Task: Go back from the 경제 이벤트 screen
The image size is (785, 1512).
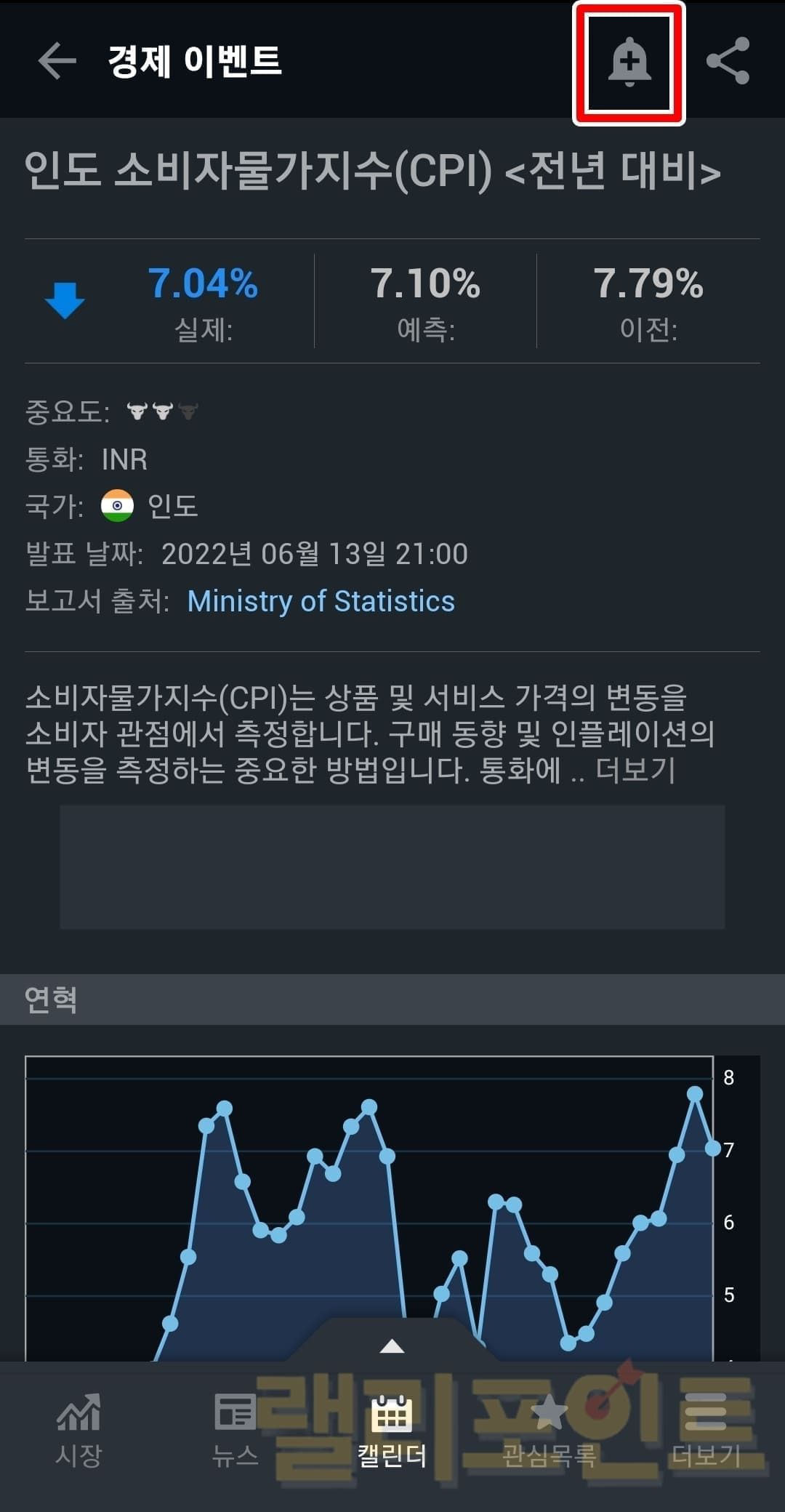Action: [57, 60]
